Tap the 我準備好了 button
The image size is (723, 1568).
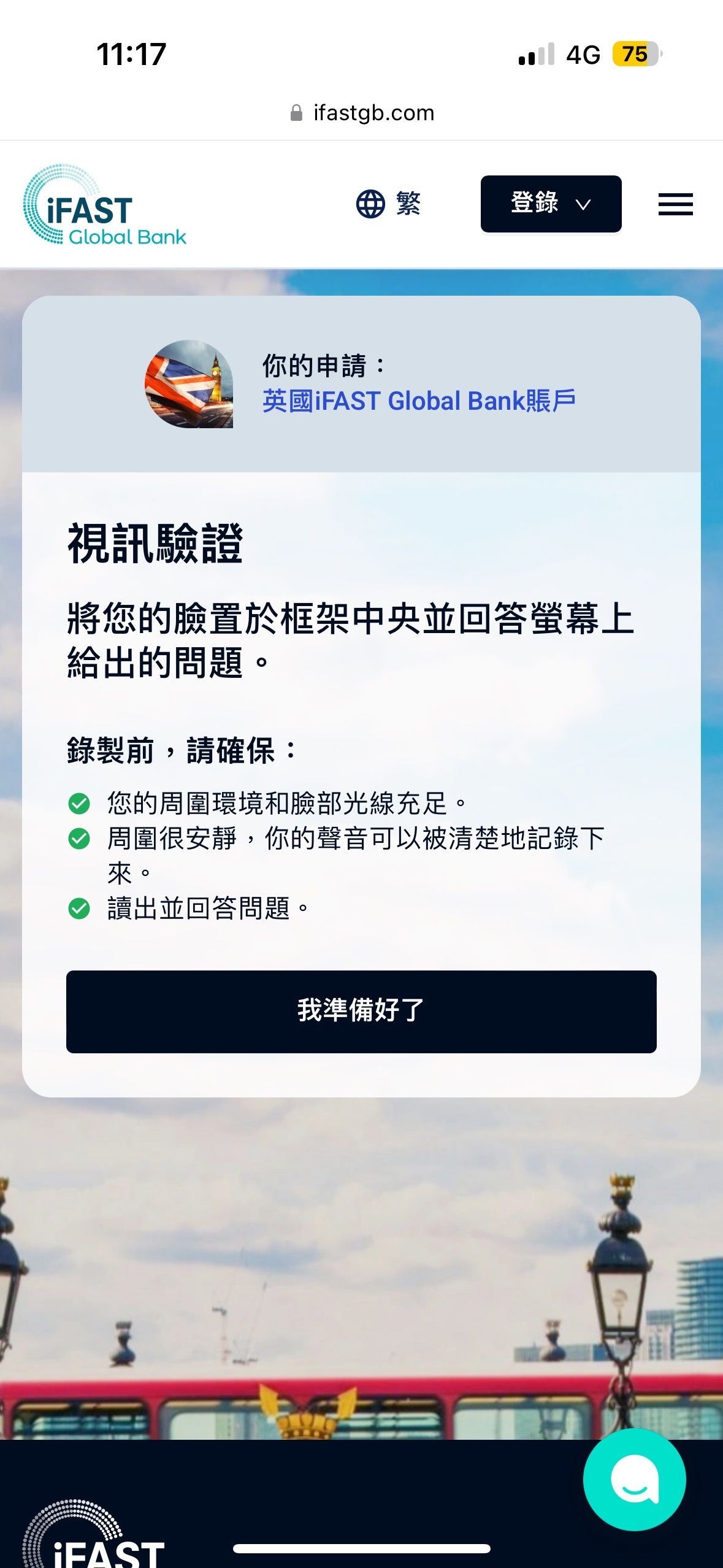tap(361, 1011)
